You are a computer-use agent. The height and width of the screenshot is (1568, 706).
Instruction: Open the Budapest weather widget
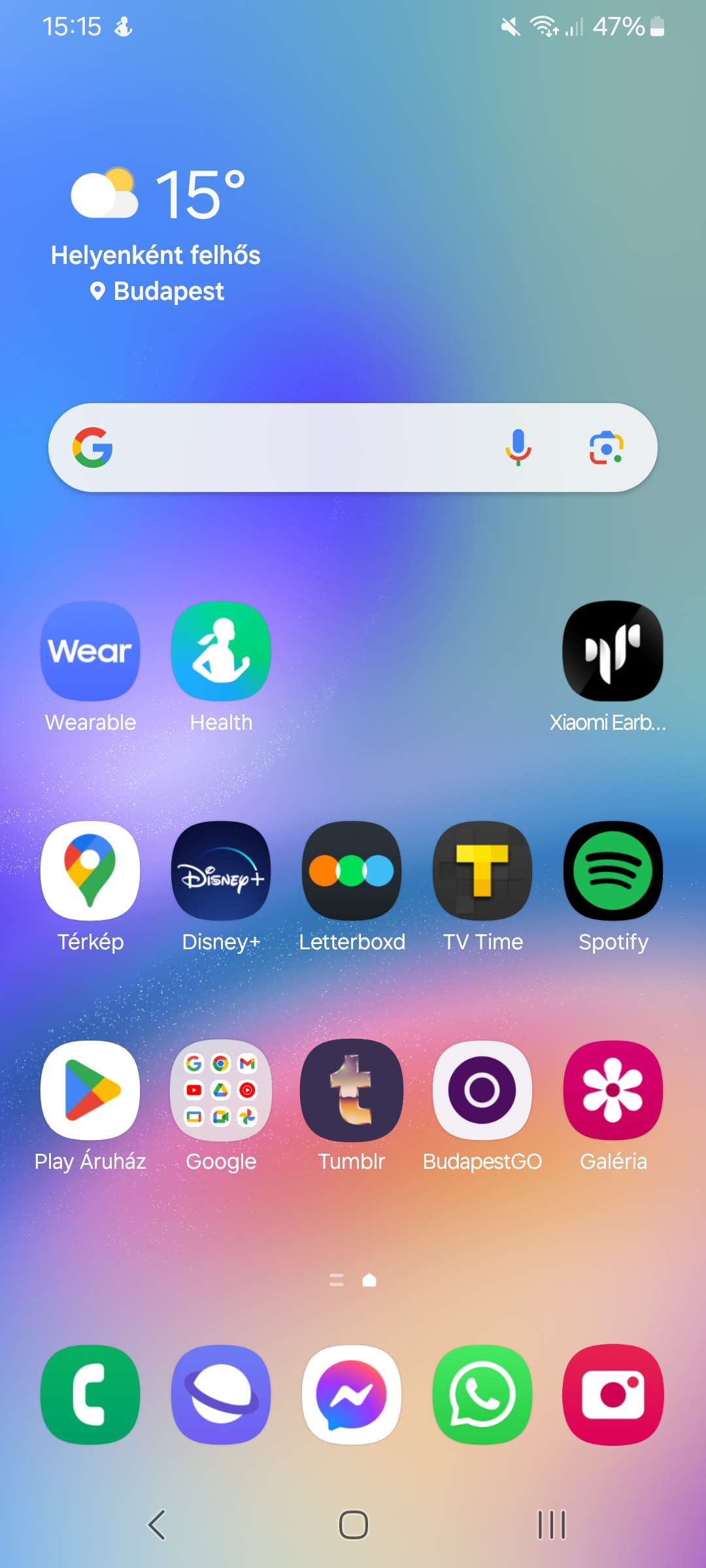[156, 235]
